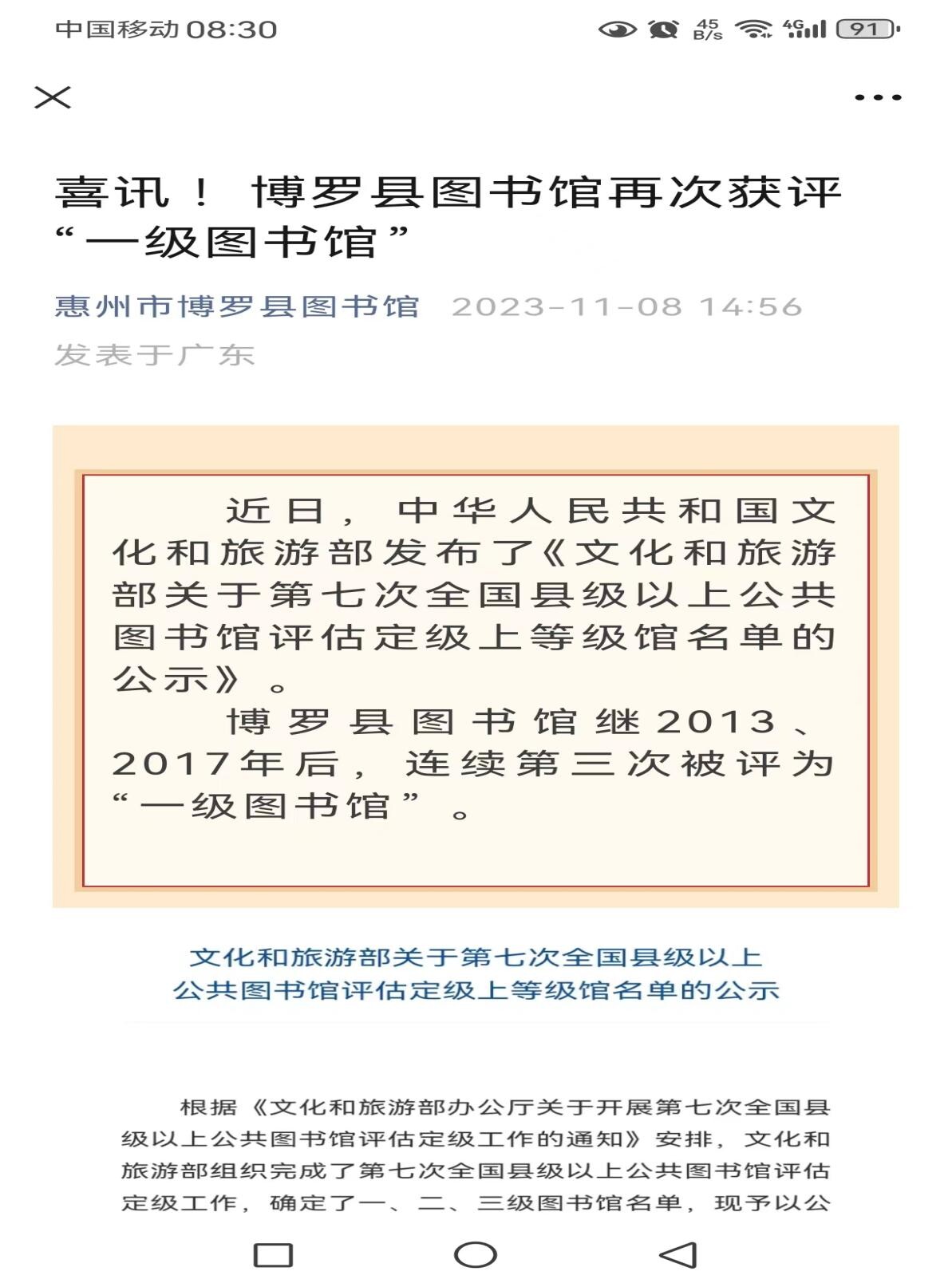Close the article page

(53, 97)
